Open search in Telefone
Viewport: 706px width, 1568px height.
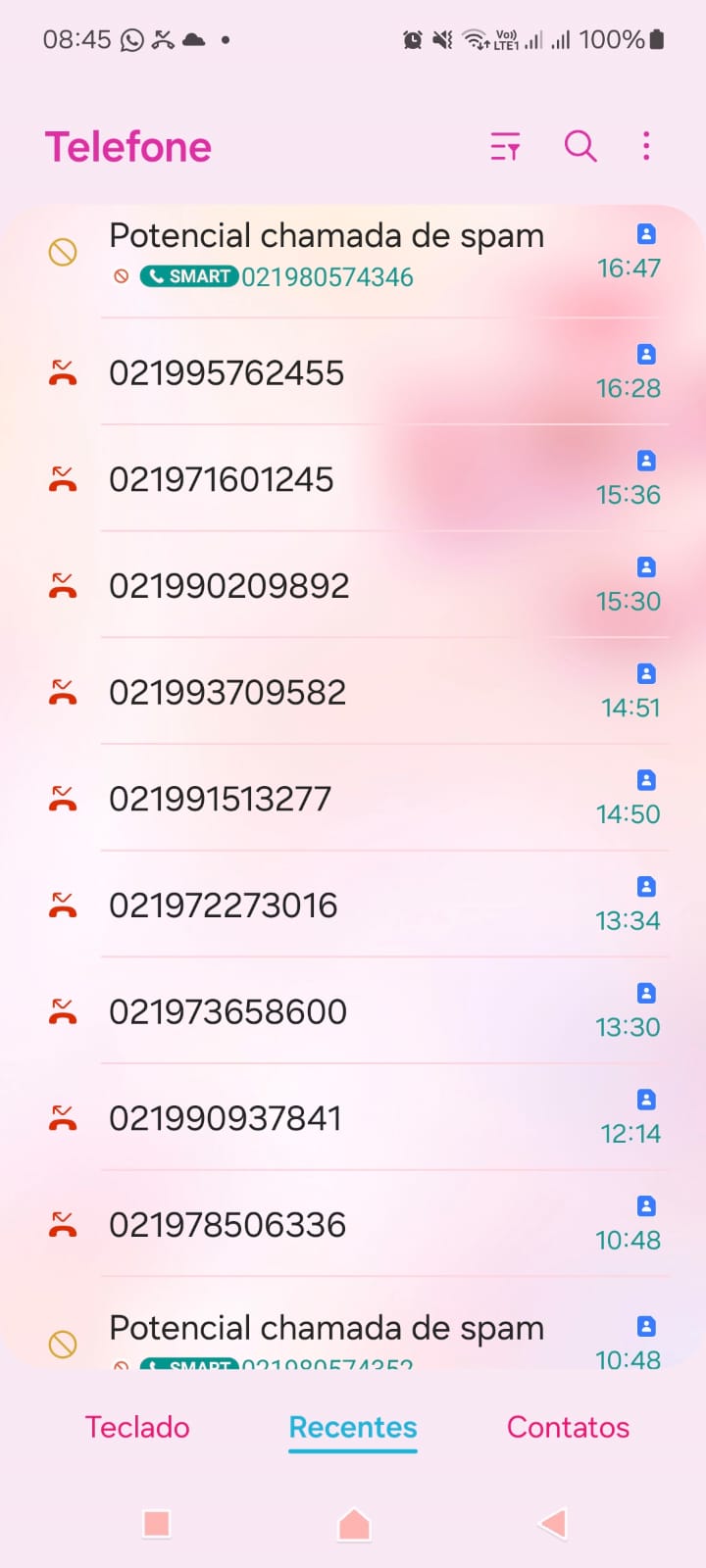coord(580,147)
